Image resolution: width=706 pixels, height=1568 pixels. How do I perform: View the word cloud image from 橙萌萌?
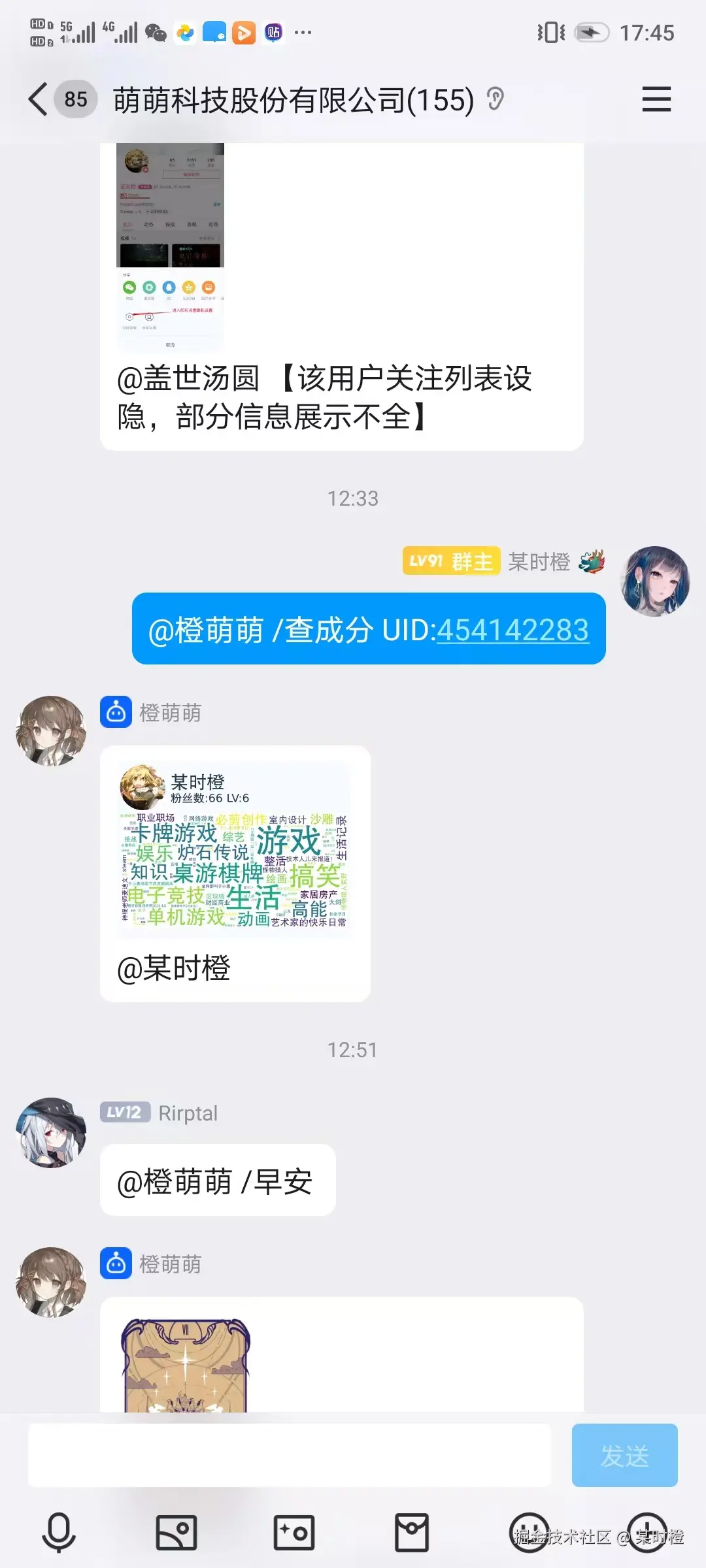(234, 851)
